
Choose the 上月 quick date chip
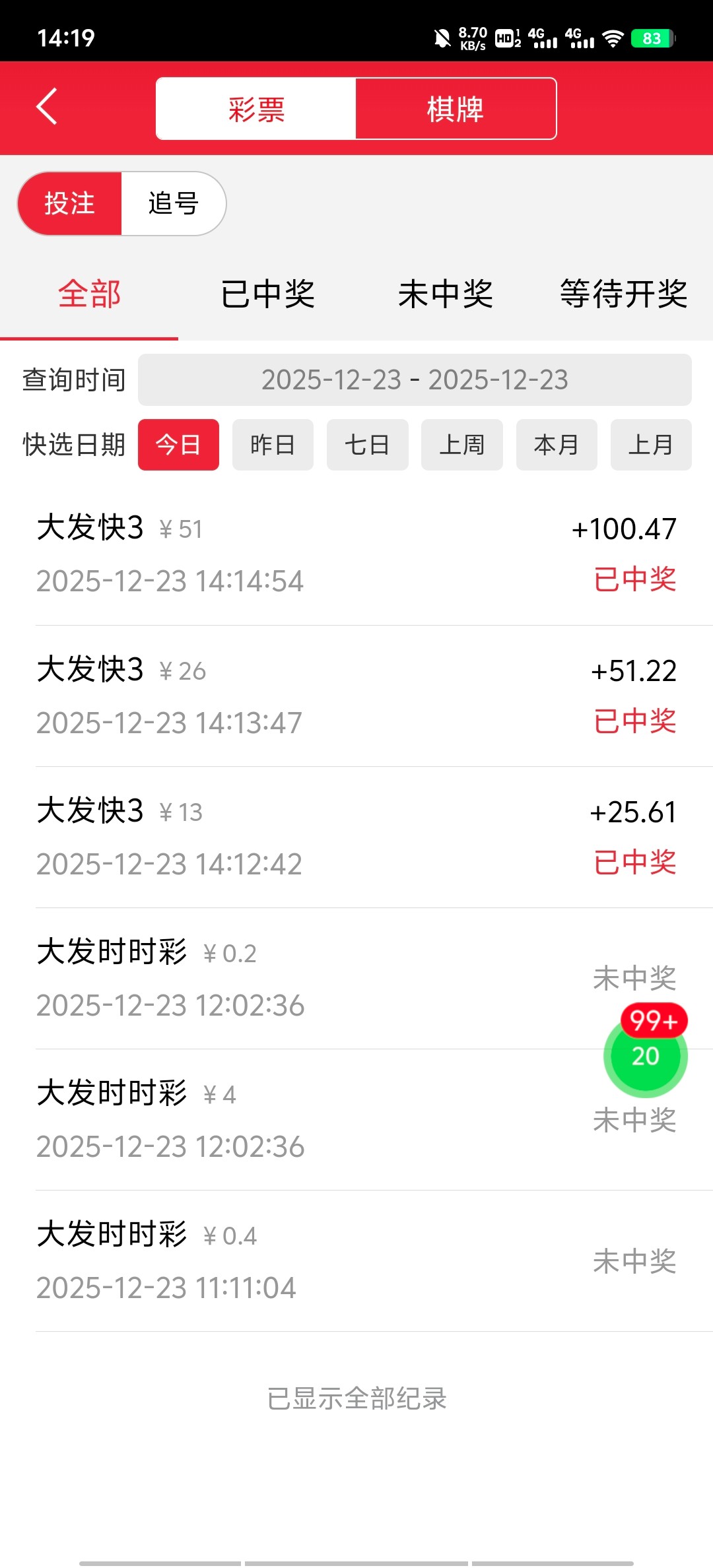click(651, 445)
